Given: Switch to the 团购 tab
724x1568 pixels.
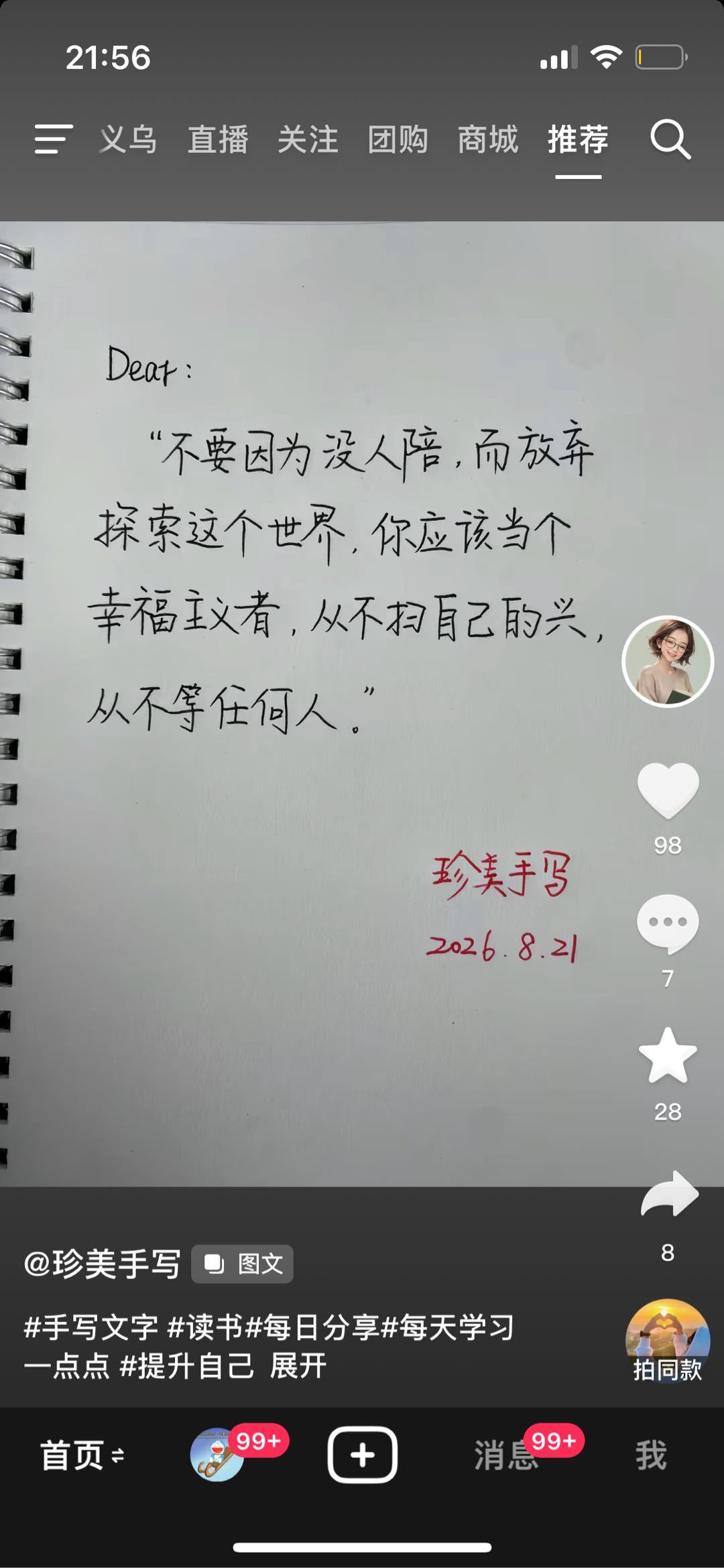Looking at the screenshot, I should point(398,139).
